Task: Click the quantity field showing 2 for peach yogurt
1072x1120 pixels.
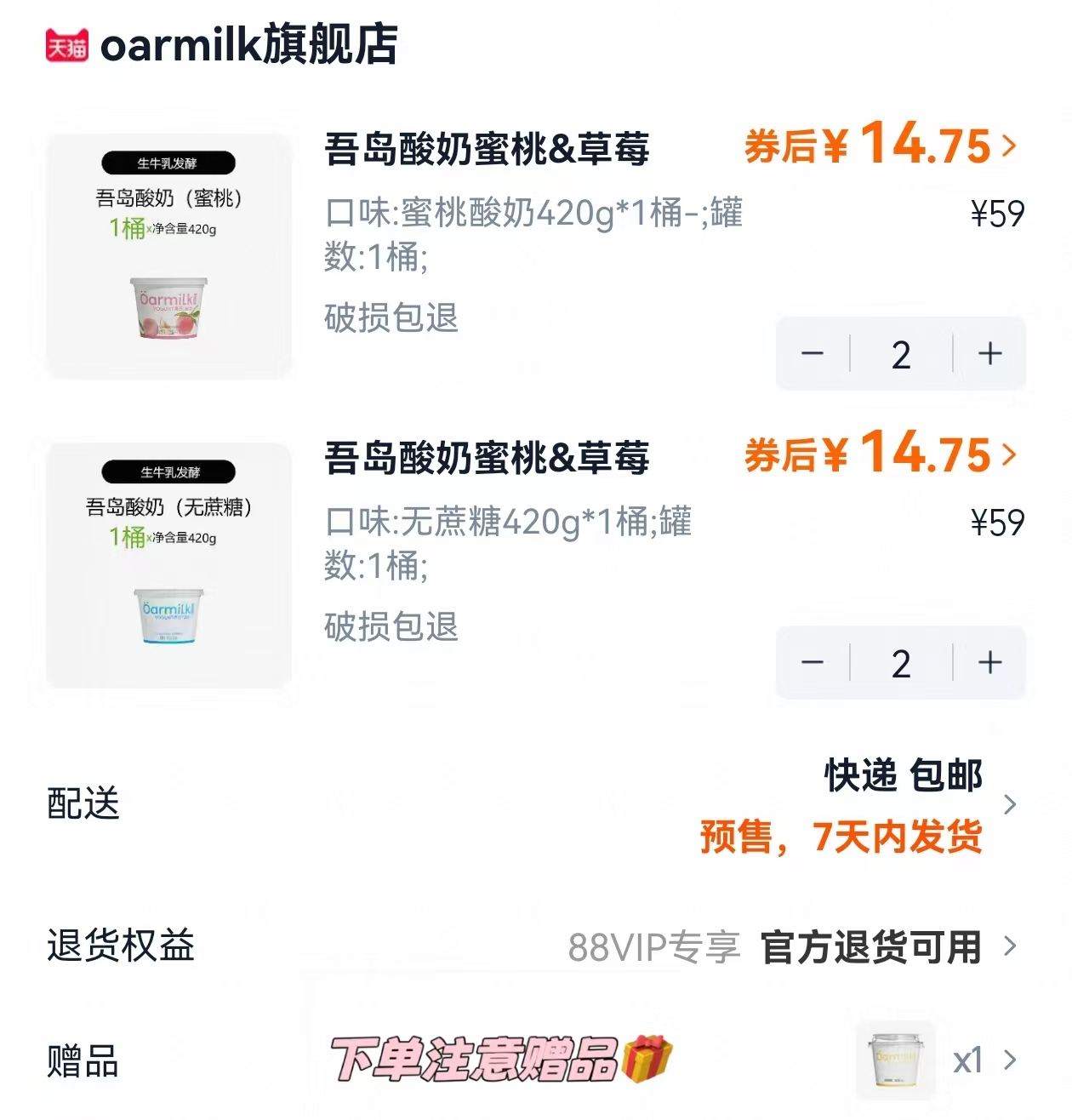Action: [900, 354]
